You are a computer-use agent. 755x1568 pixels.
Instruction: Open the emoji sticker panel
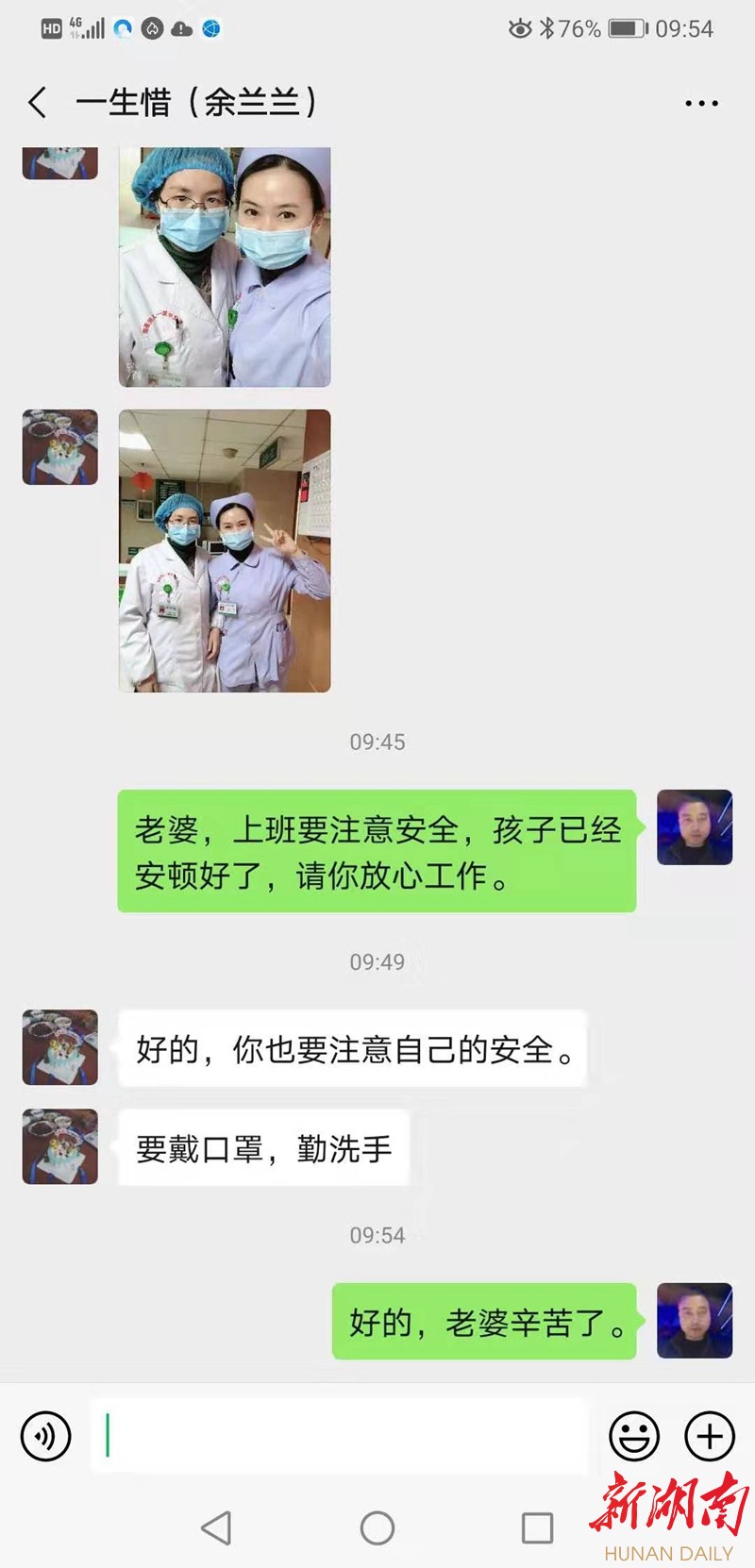pyautogui.click(x=634, y=1436)
